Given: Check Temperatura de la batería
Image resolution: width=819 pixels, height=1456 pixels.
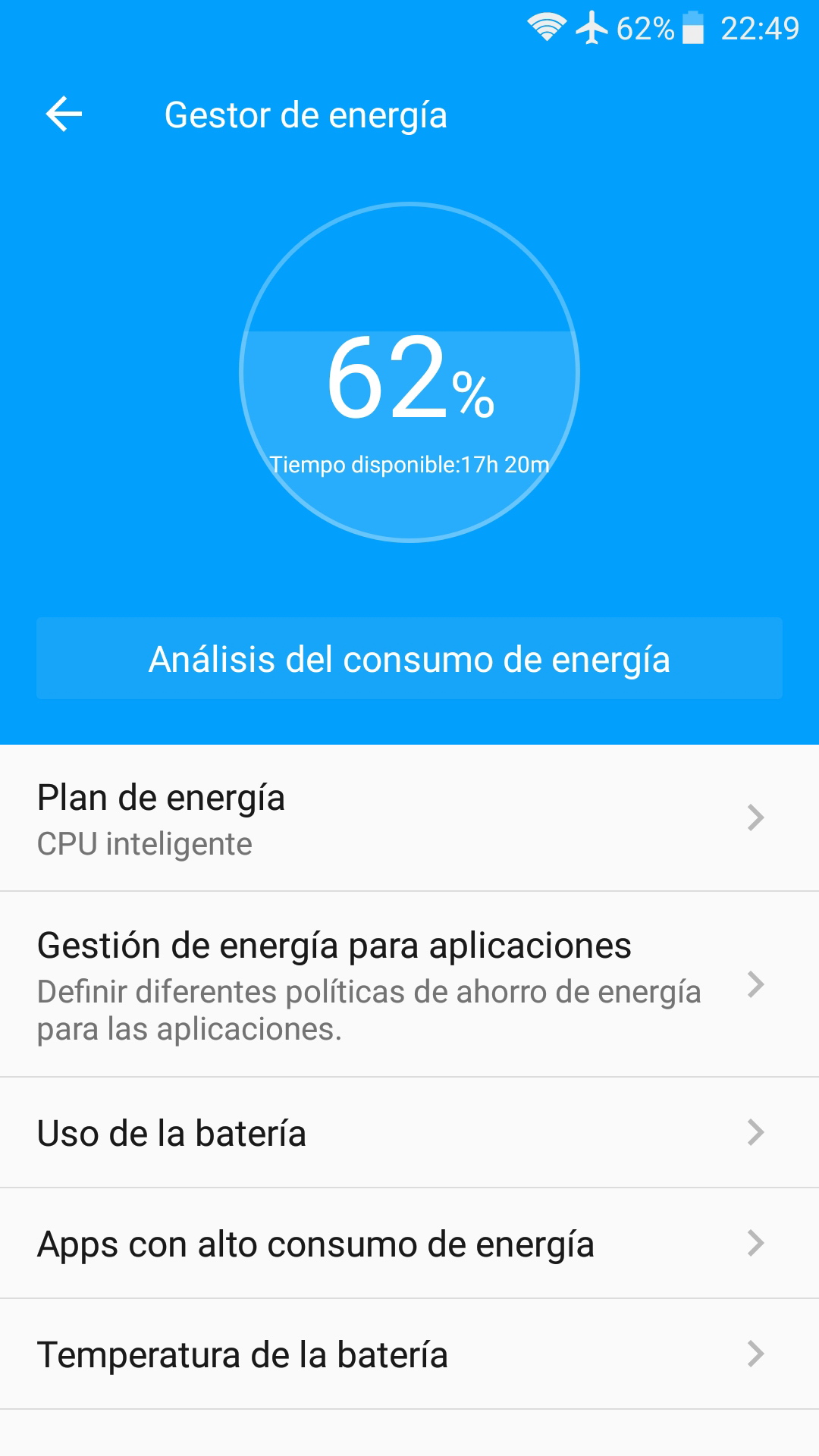Looking at the screenshot, I should 409,1354.
